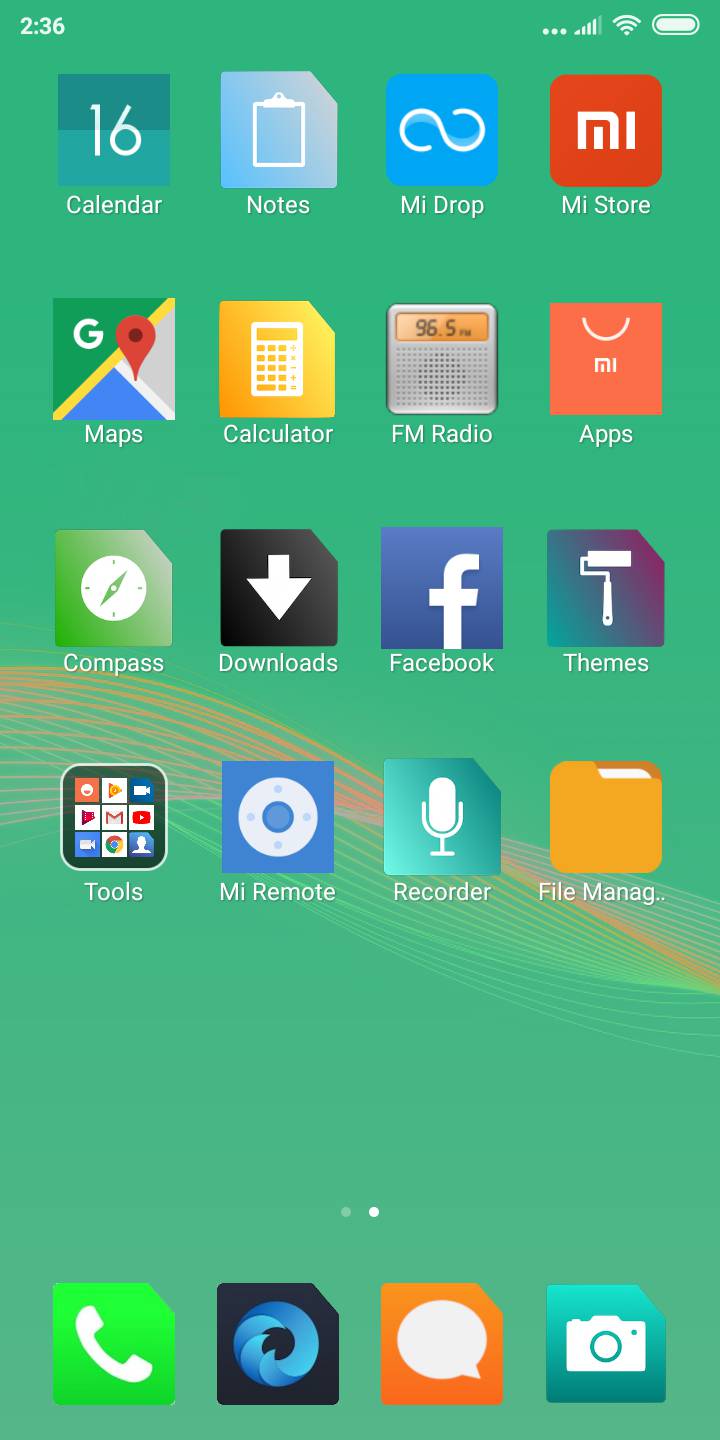This screenshot has height=1440, width=720.
Task: Open Google Maps
Action: coord(114,359)
